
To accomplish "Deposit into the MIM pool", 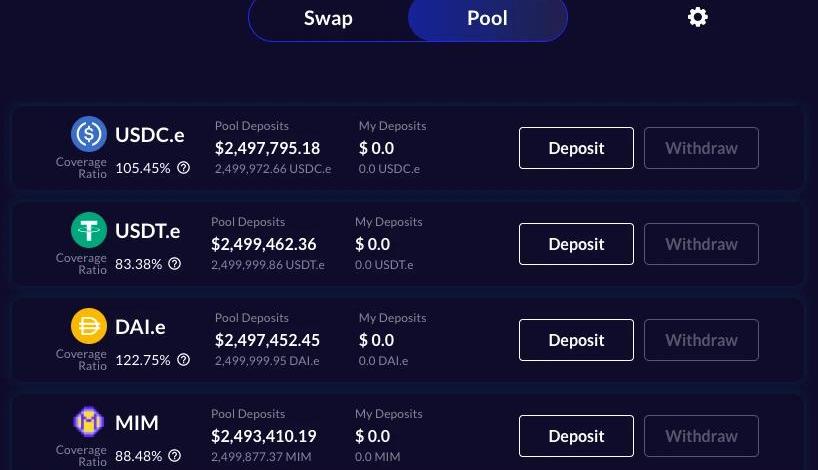I will click(x=576, y=436).
